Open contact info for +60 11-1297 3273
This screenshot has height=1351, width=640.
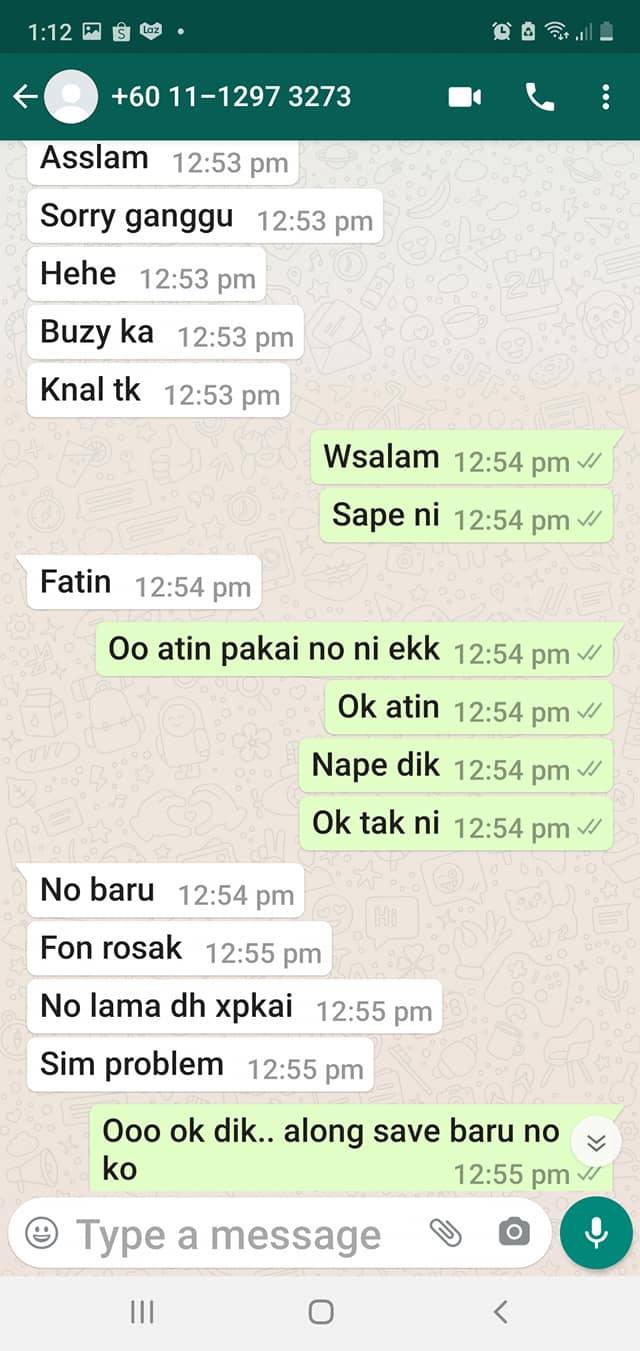pos(231,97)
